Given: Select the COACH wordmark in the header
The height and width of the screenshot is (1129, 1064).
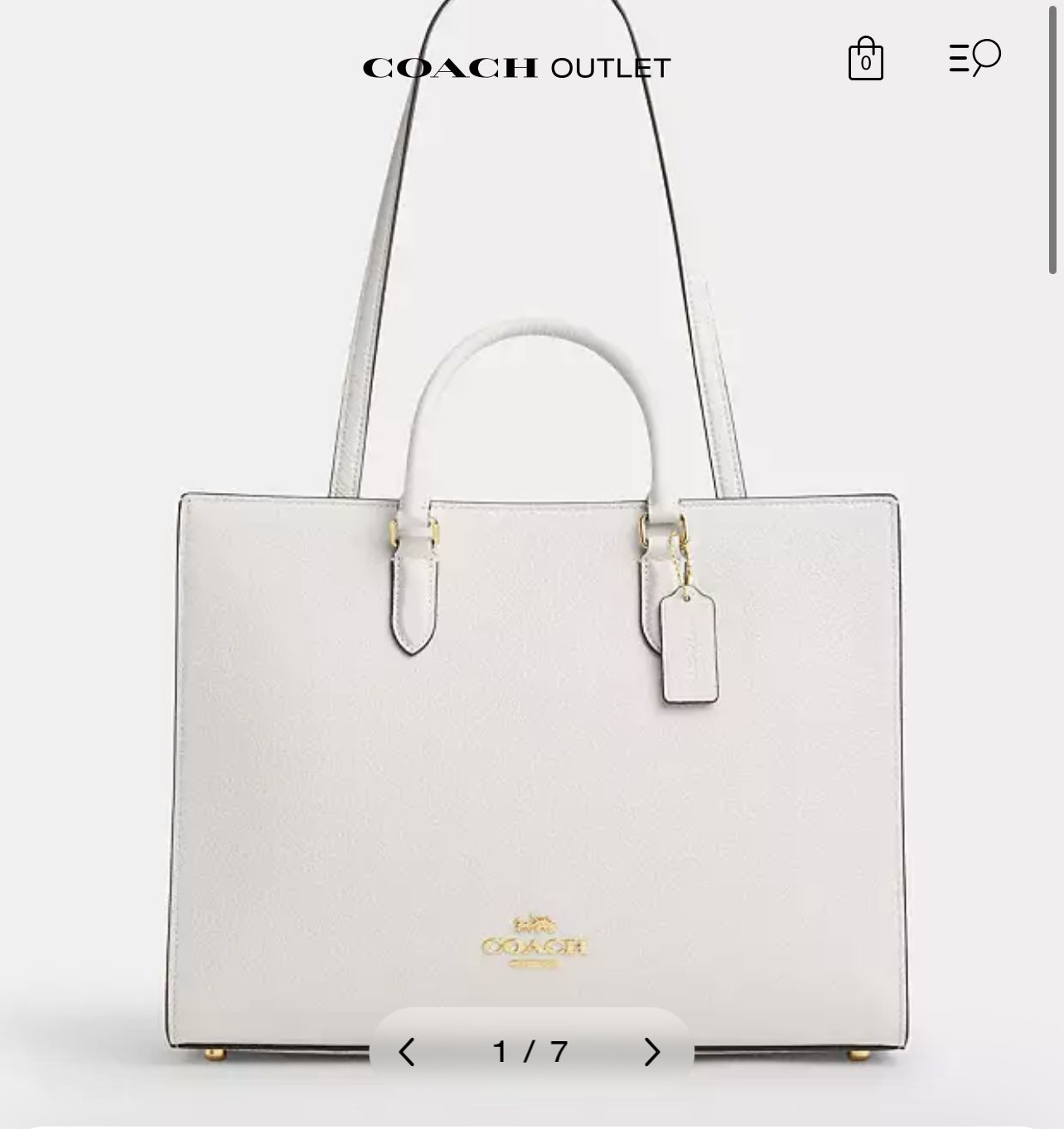Looking at the screenshot, I should [452, 67].
